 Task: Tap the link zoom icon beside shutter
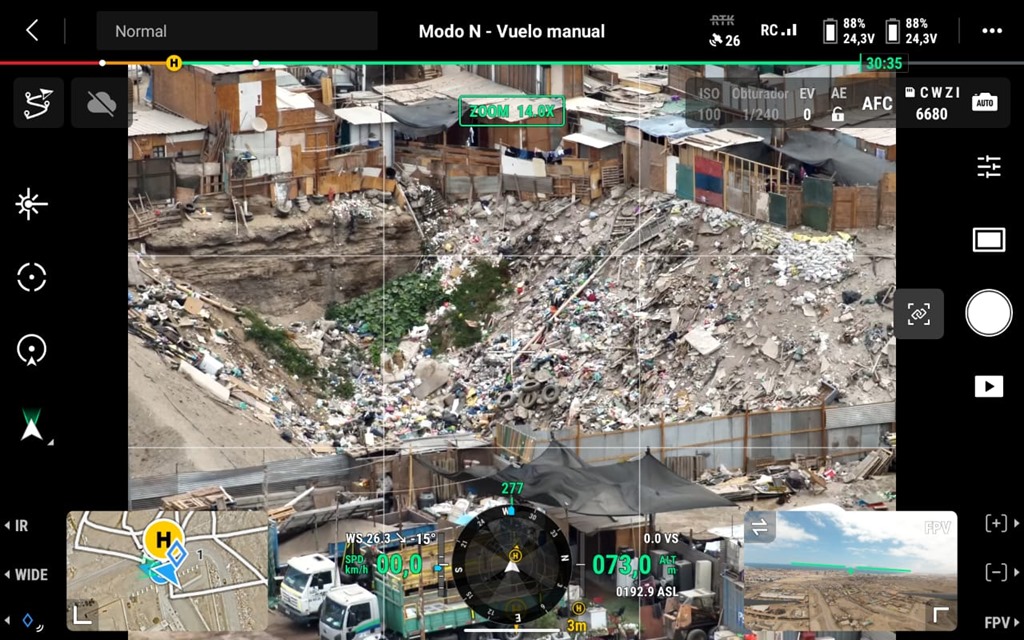pos(918,314)
